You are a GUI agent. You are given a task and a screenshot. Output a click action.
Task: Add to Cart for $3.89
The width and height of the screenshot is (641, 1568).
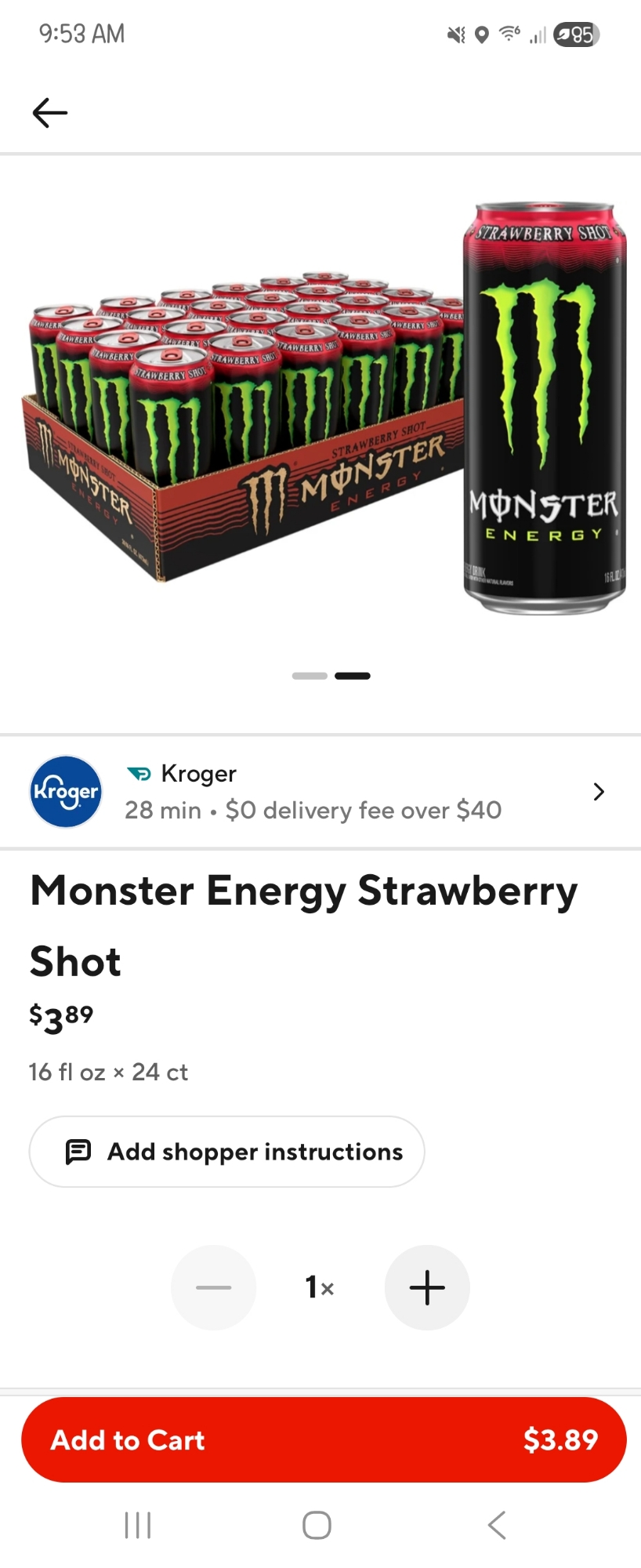[324, 1439]
